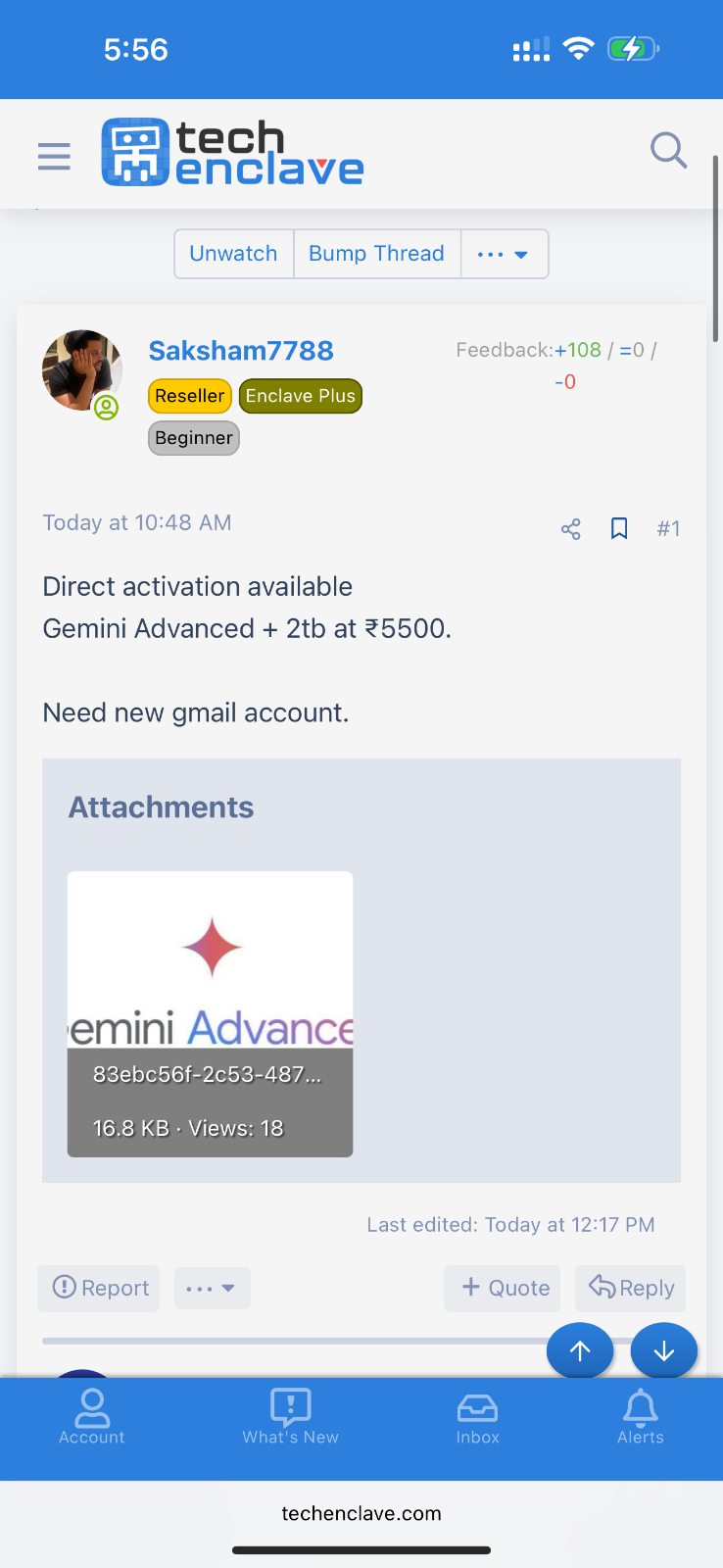
Task: Open the #1 post permalink
Action: coord(668,529)
